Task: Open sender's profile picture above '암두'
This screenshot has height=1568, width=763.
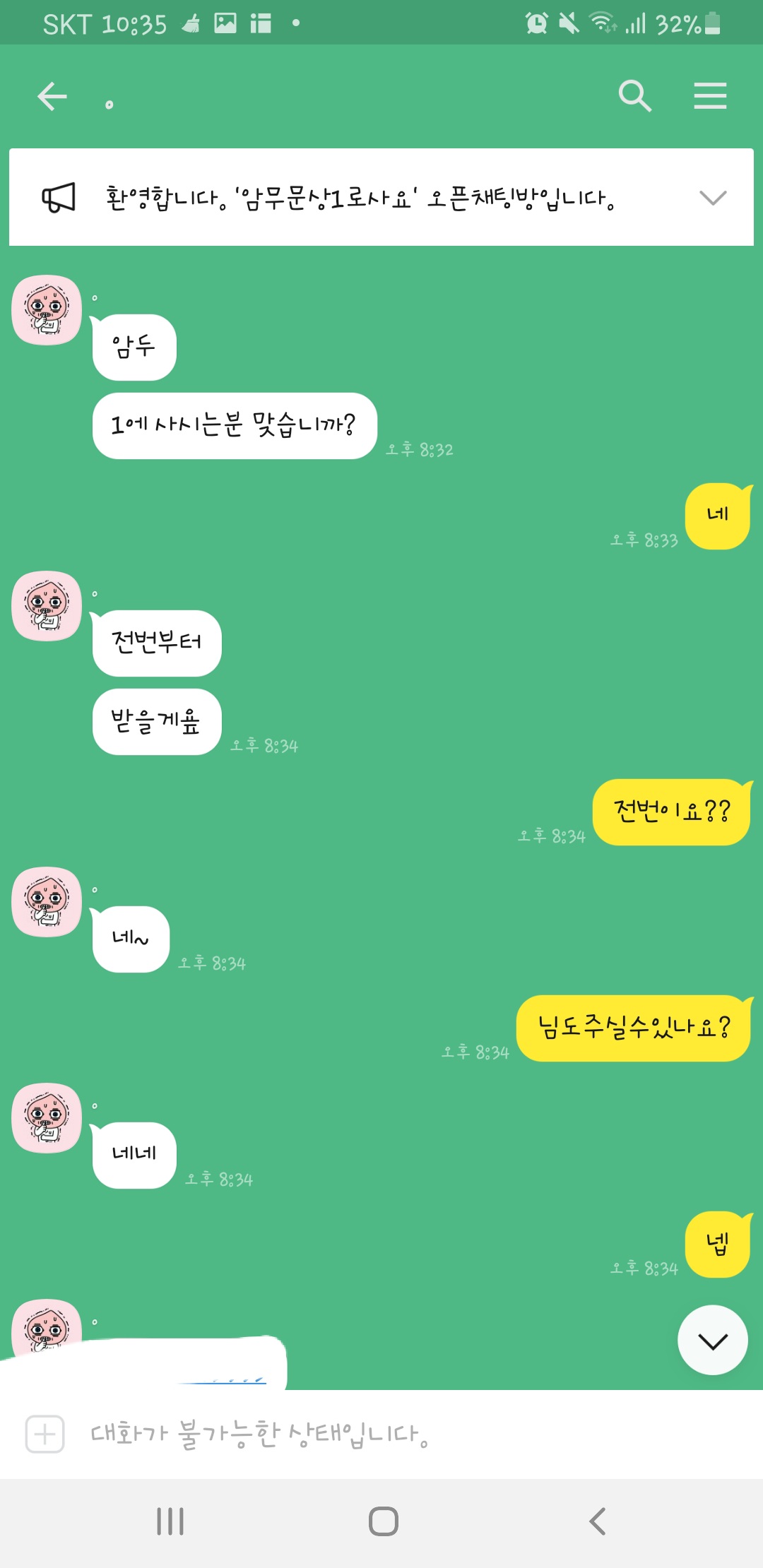Action: (x=47, y=310)
